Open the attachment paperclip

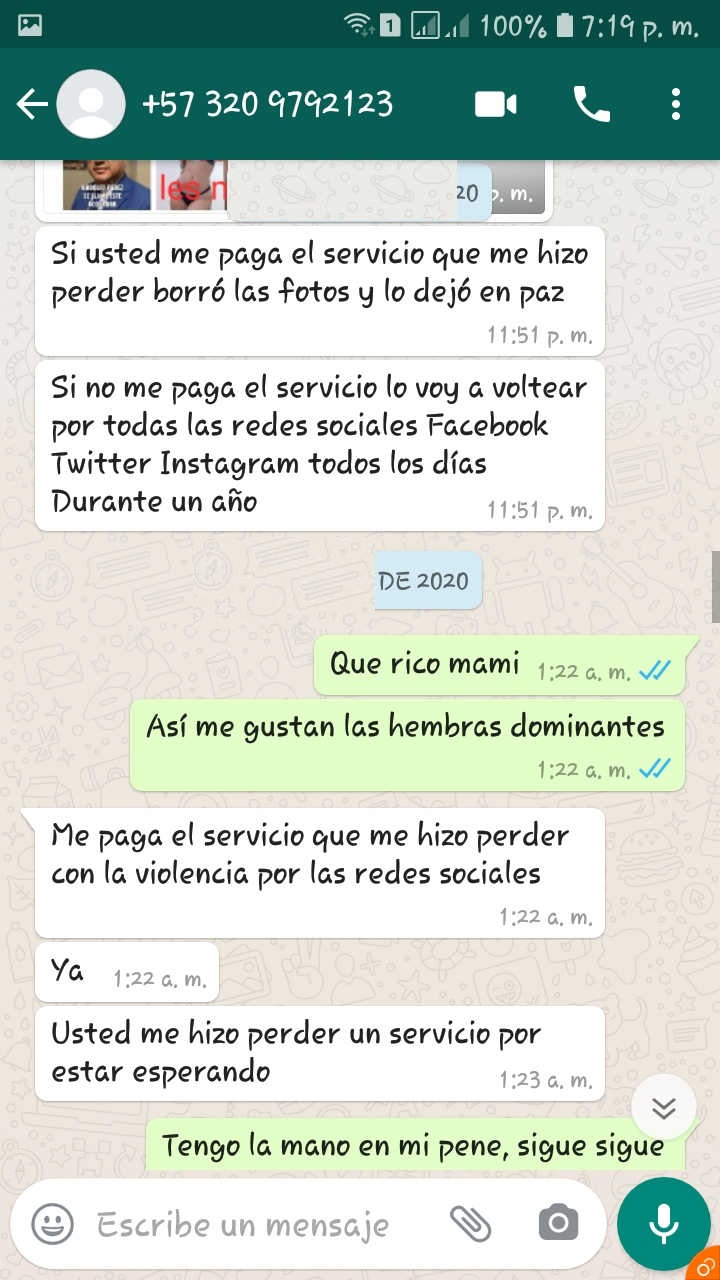point(470,1223)
